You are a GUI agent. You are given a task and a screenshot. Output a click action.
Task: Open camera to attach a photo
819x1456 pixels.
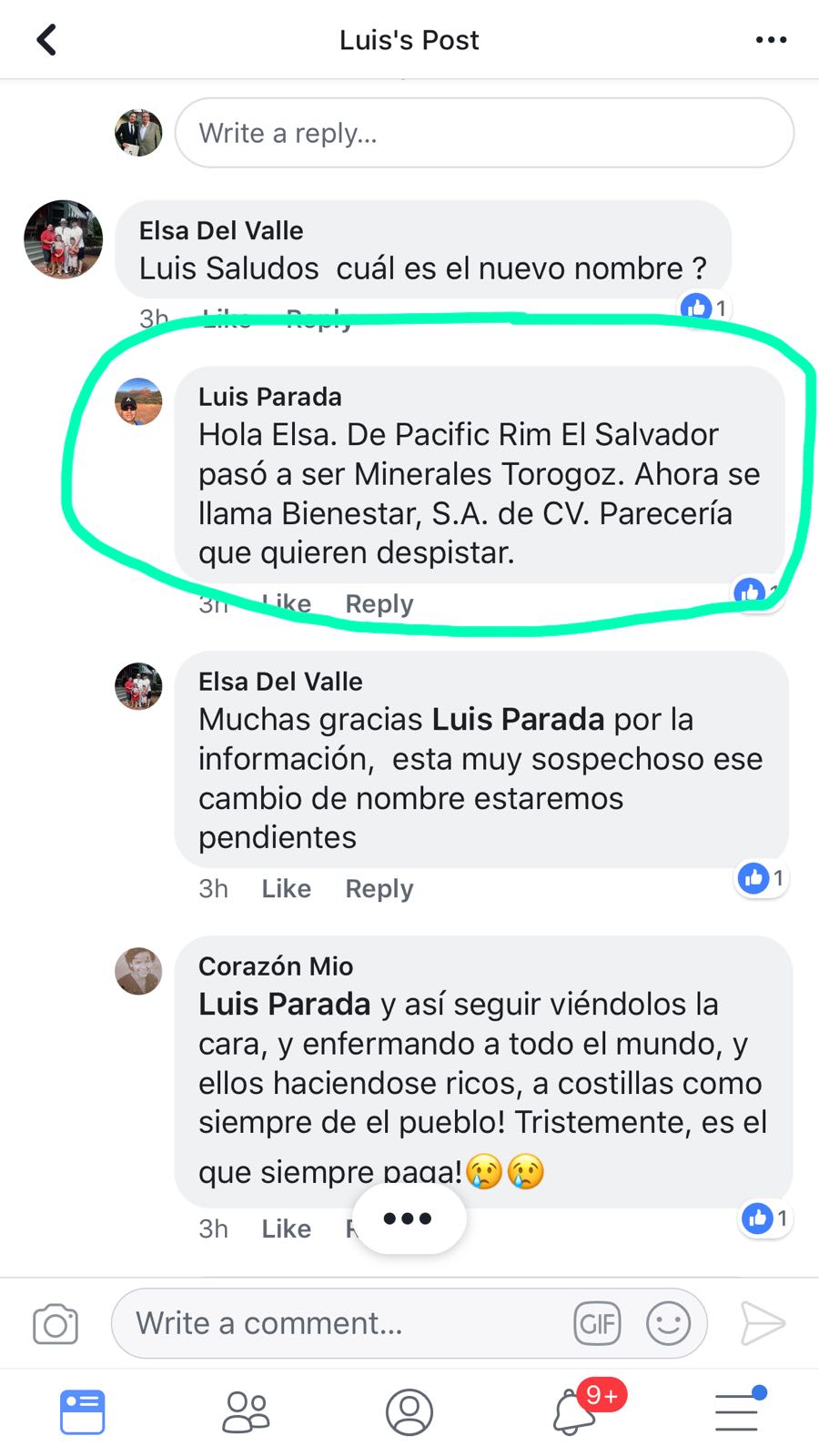(56, 1324)
